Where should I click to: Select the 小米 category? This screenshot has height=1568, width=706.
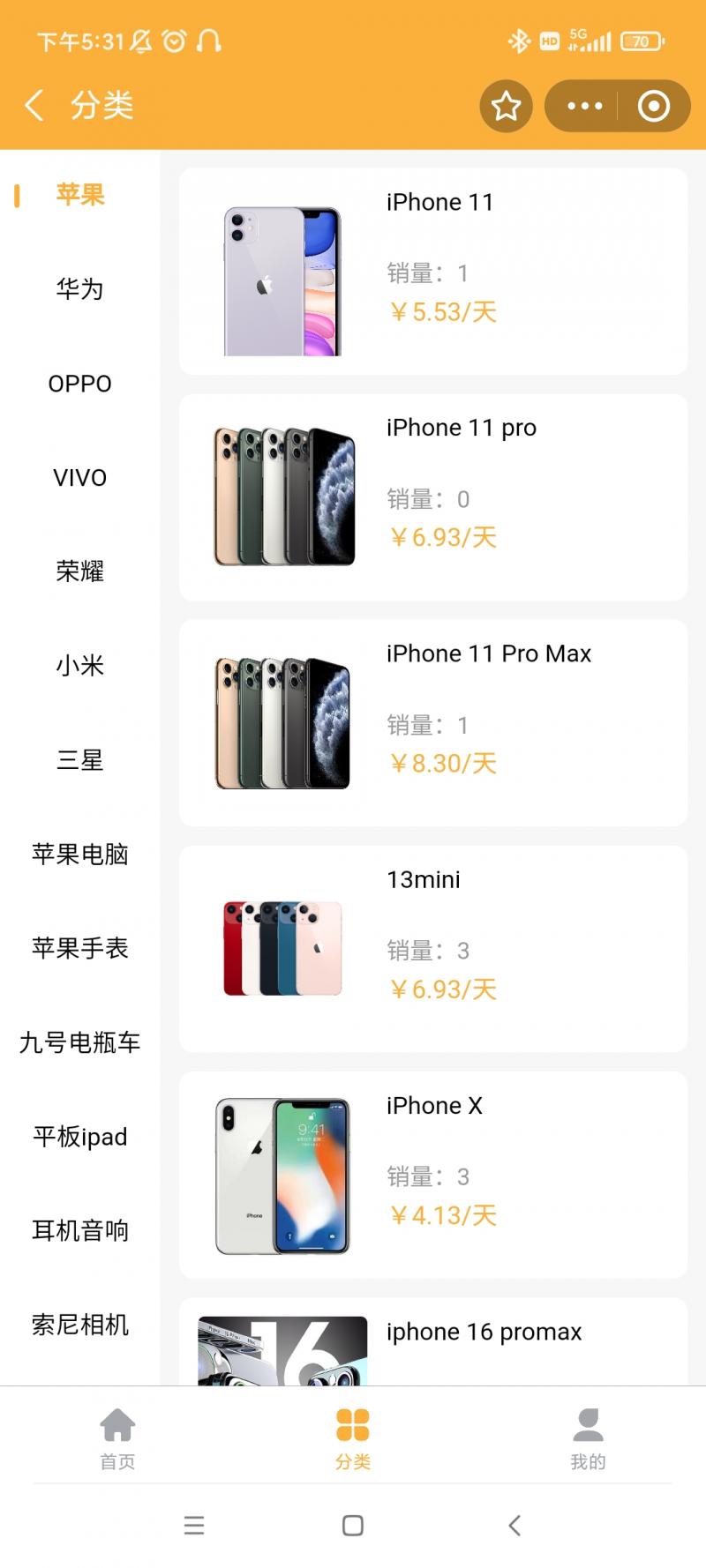click(79, 666)
